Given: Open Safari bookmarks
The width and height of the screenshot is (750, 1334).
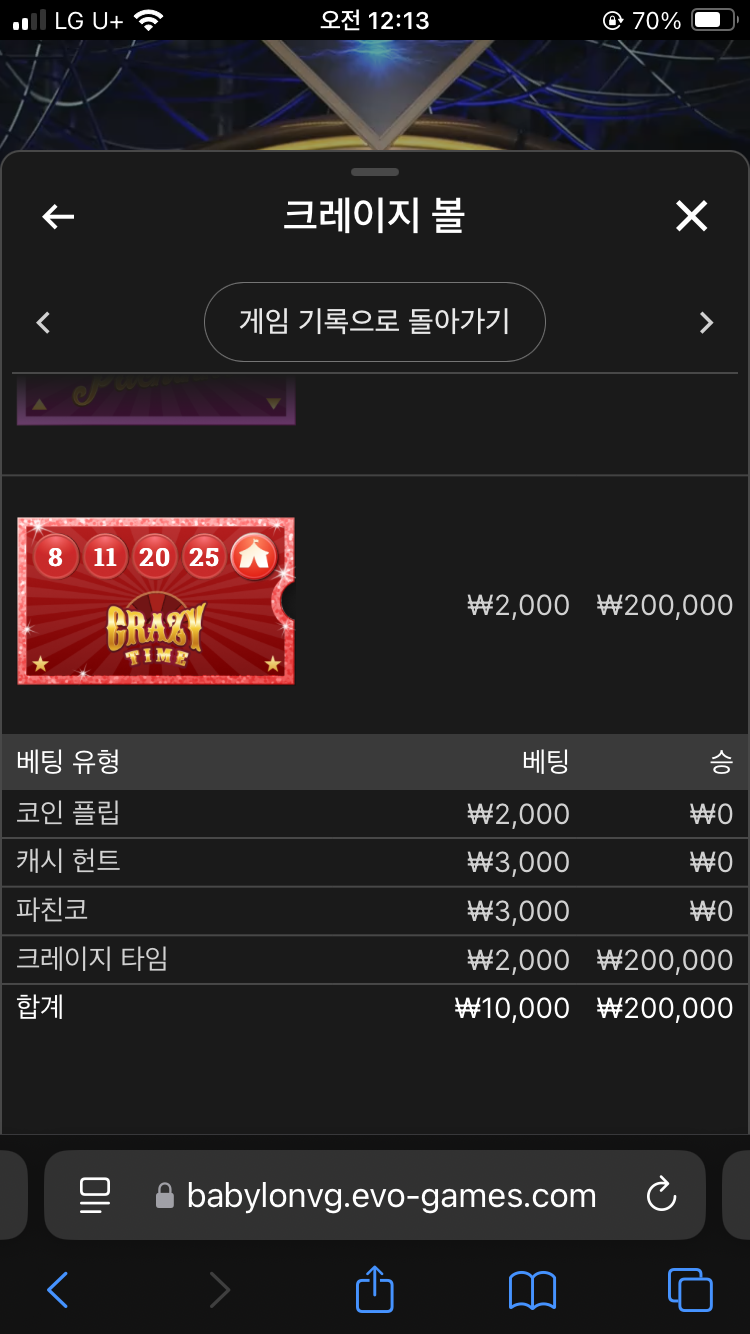Looking at the screenshot, I should 532,1290.
